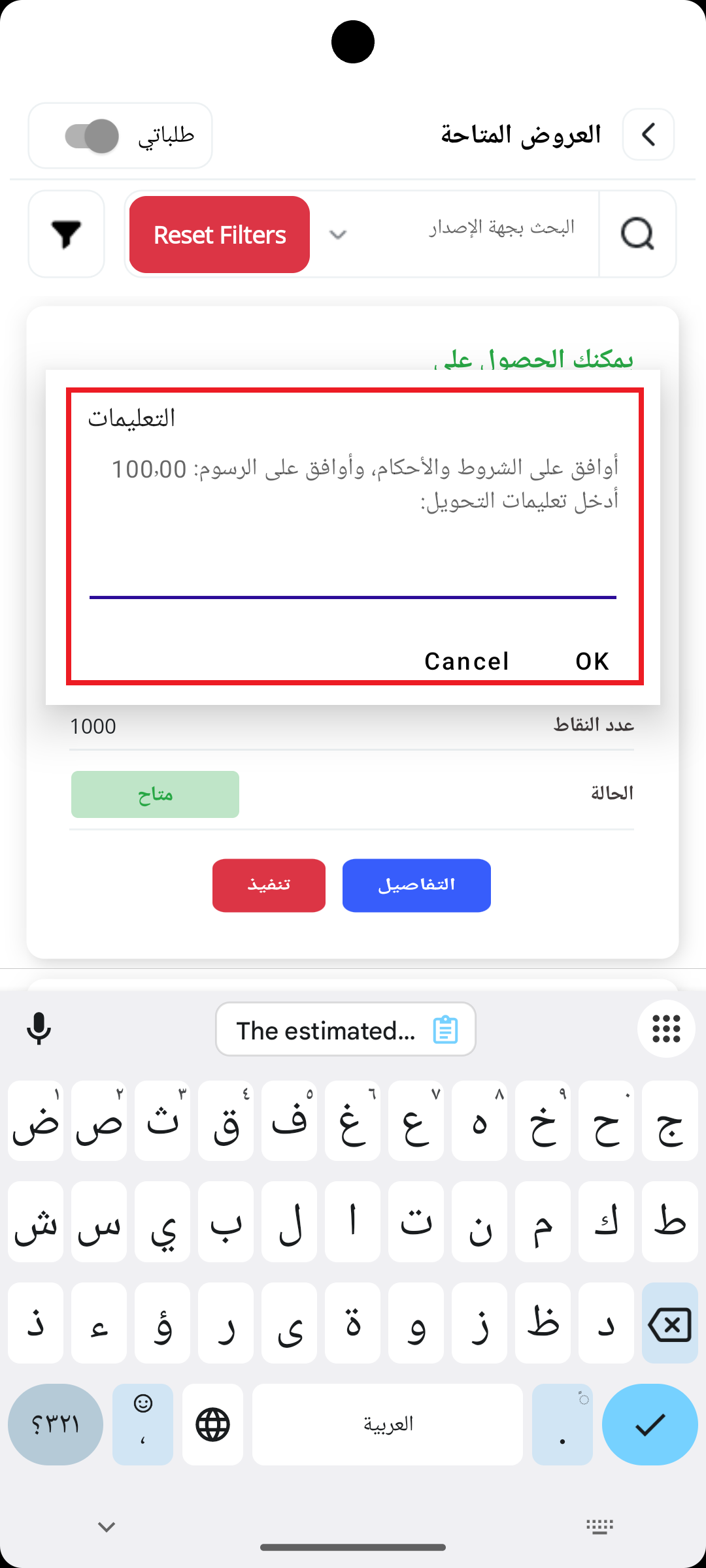Screen dimensions: 706x1568
Task: Activate voice input microphone on keyboard
Action: [39, 1029]
